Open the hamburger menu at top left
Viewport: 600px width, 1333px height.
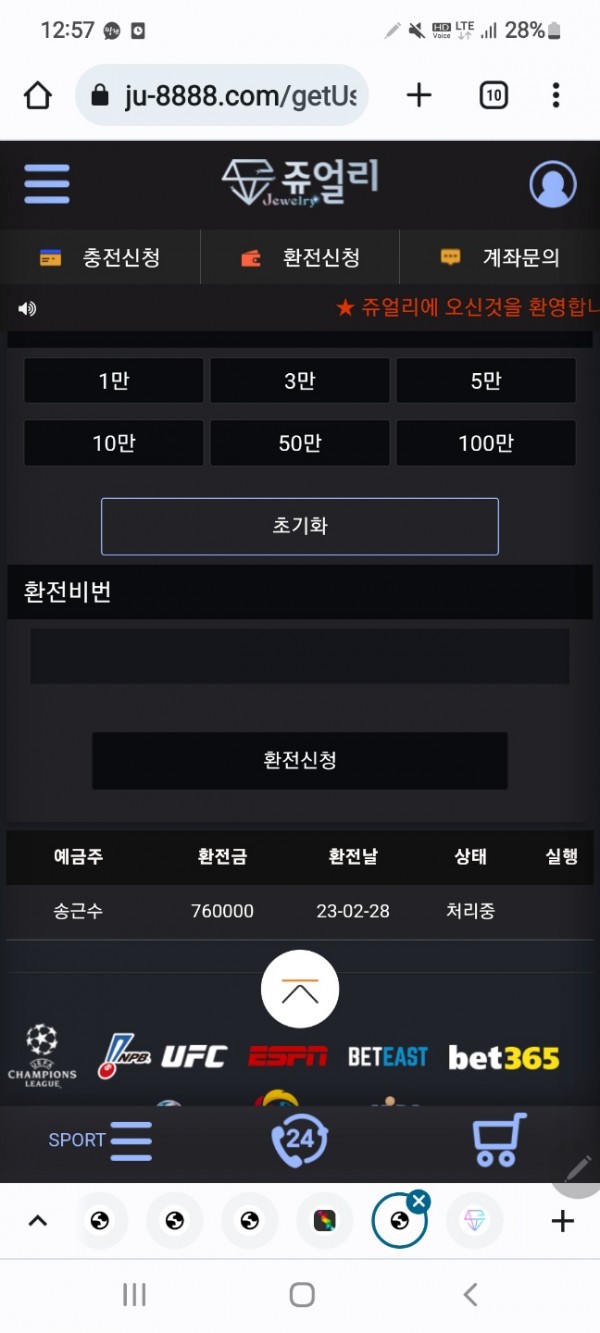(47, 184)
